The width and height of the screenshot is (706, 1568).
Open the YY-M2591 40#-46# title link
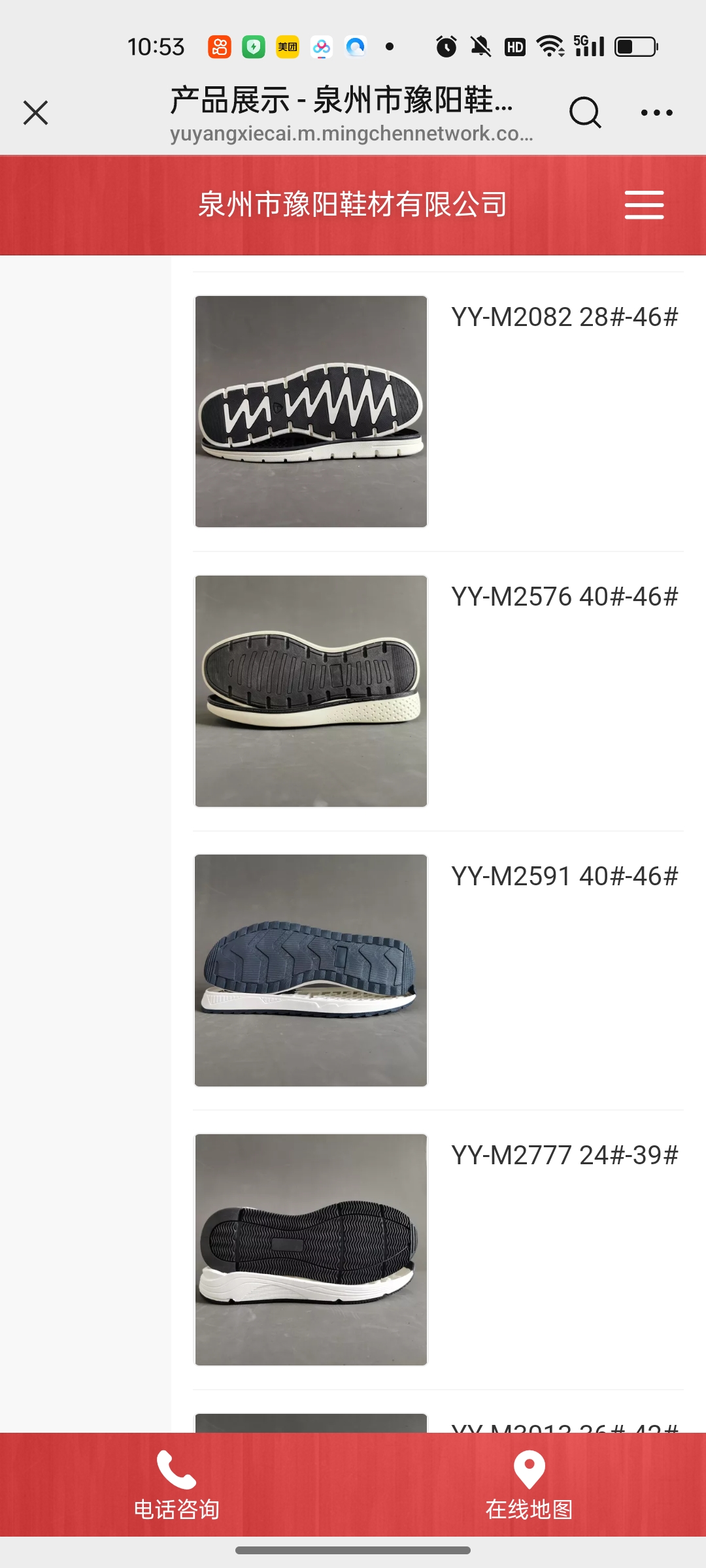pos(564,877)
